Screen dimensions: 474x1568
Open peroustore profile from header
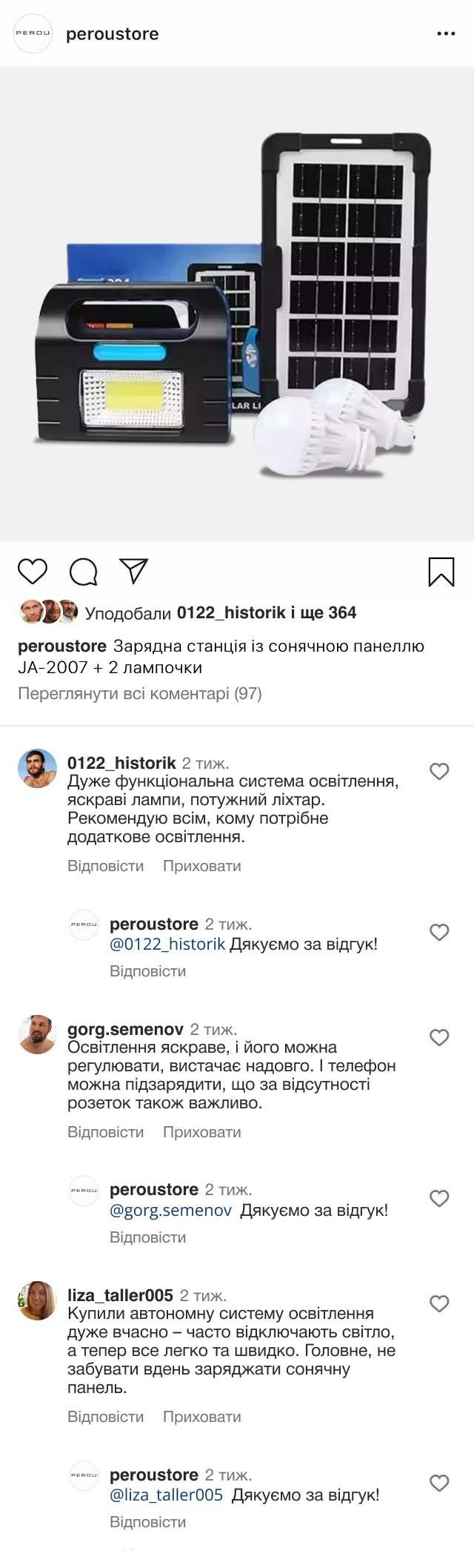(x=112, y=34)
